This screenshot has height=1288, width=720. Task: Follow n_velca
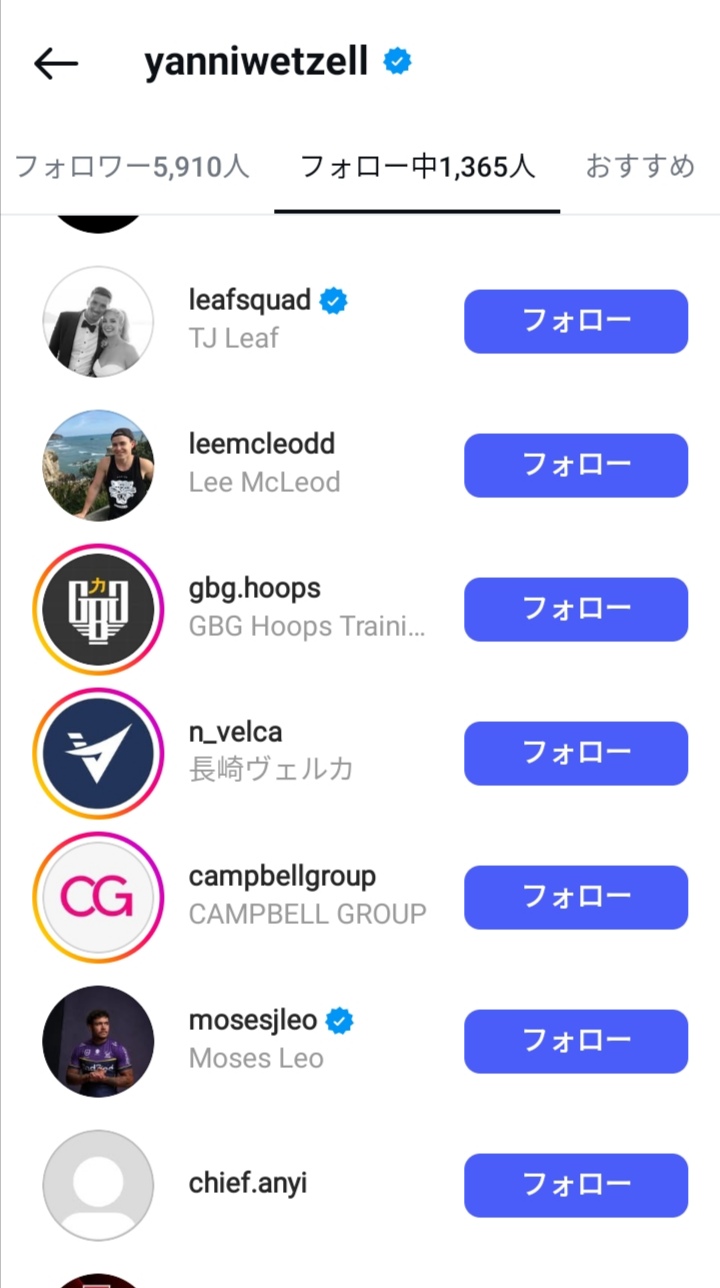point(576,753)
